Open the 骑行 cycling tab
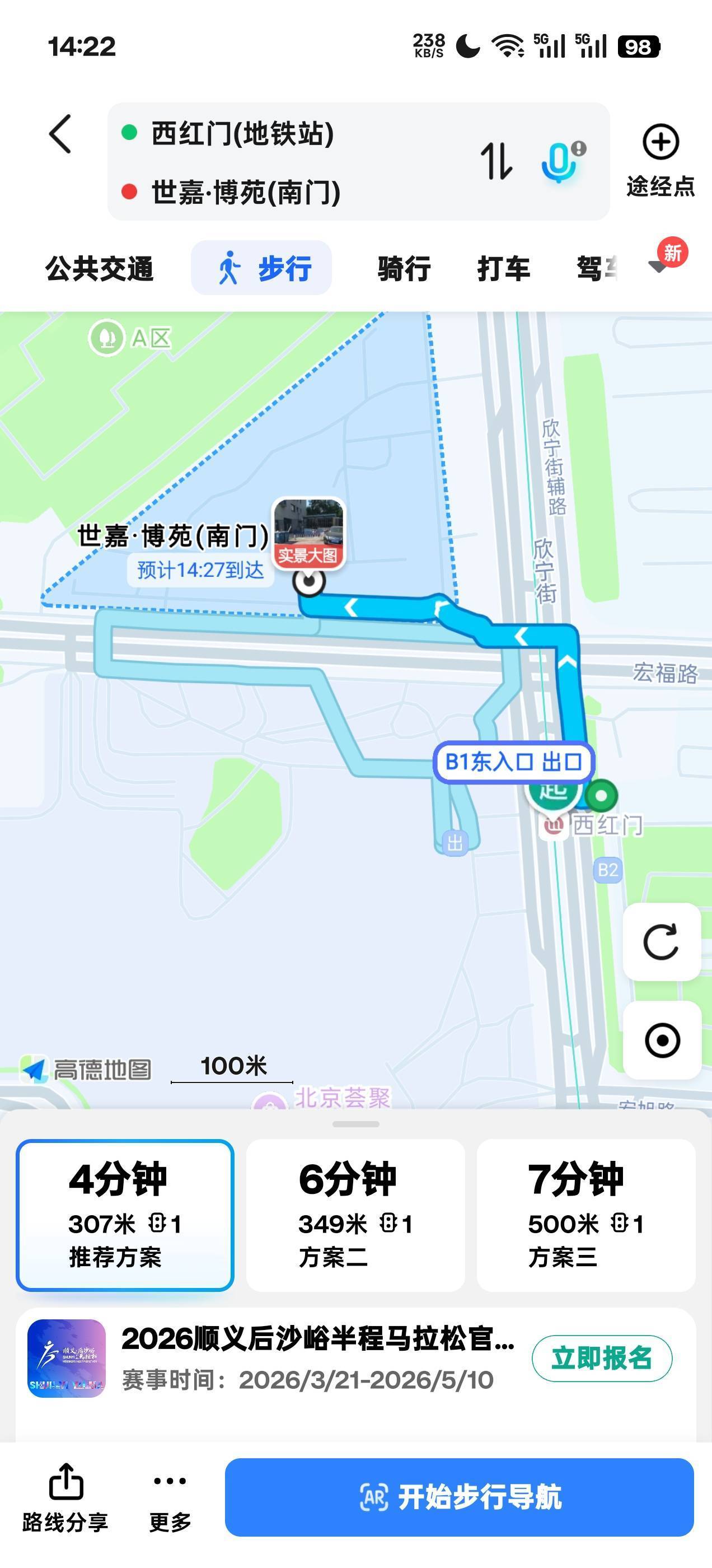The height and width of the screenshot is (1568, 712). point(404,268)
